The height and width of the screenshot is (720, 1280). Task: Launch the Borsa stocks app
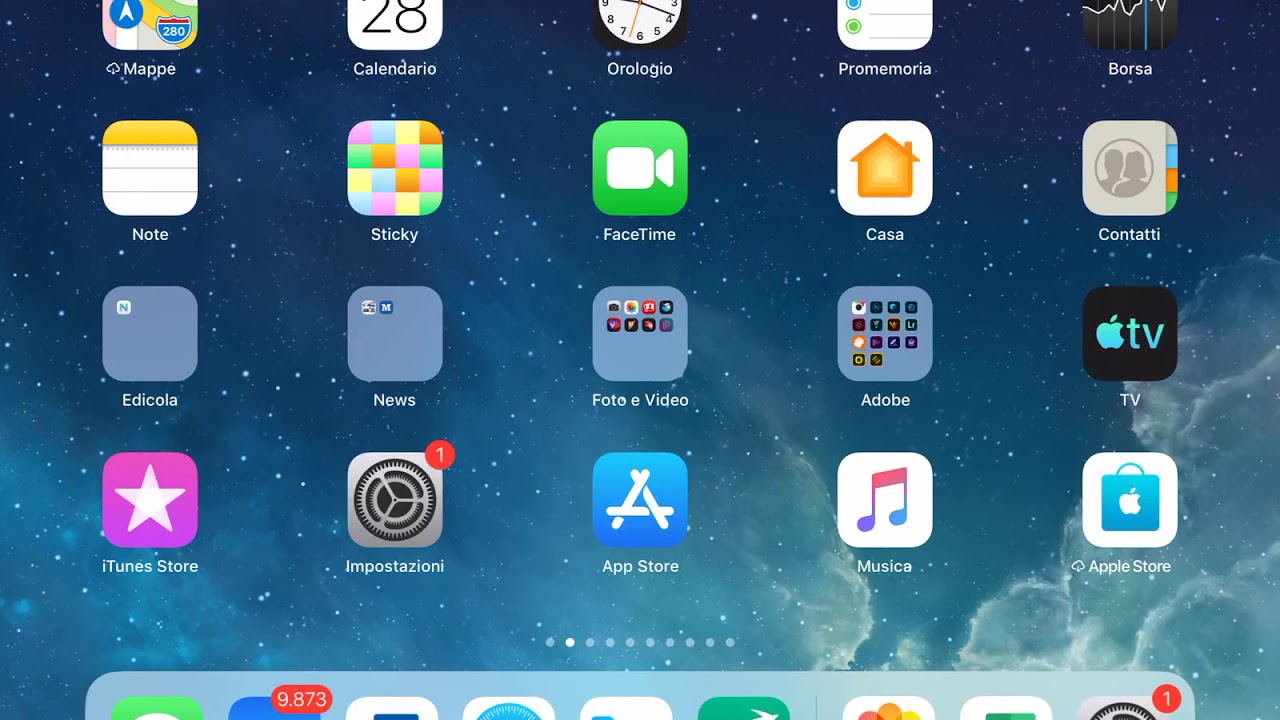pos(1130,24)
